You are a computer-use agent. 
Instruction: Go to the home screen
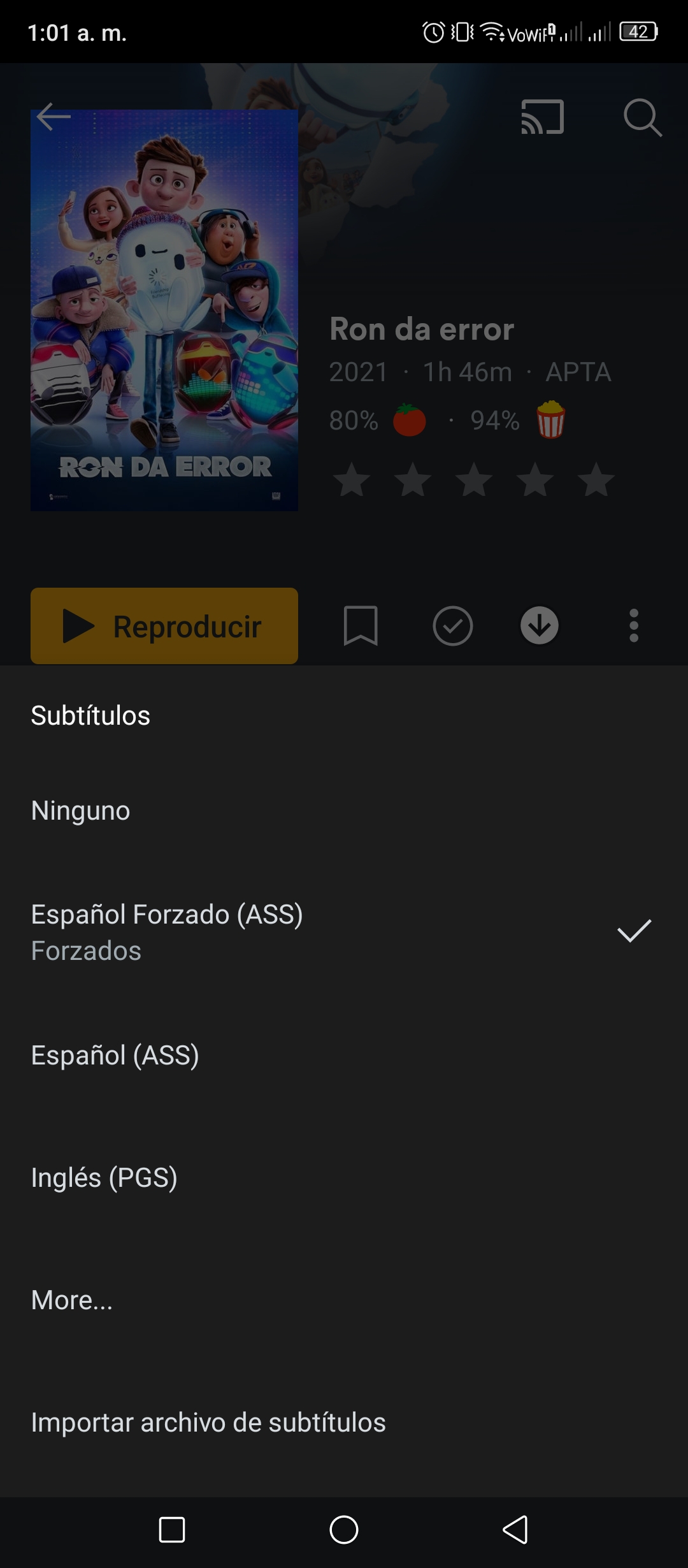[344, 1529]
